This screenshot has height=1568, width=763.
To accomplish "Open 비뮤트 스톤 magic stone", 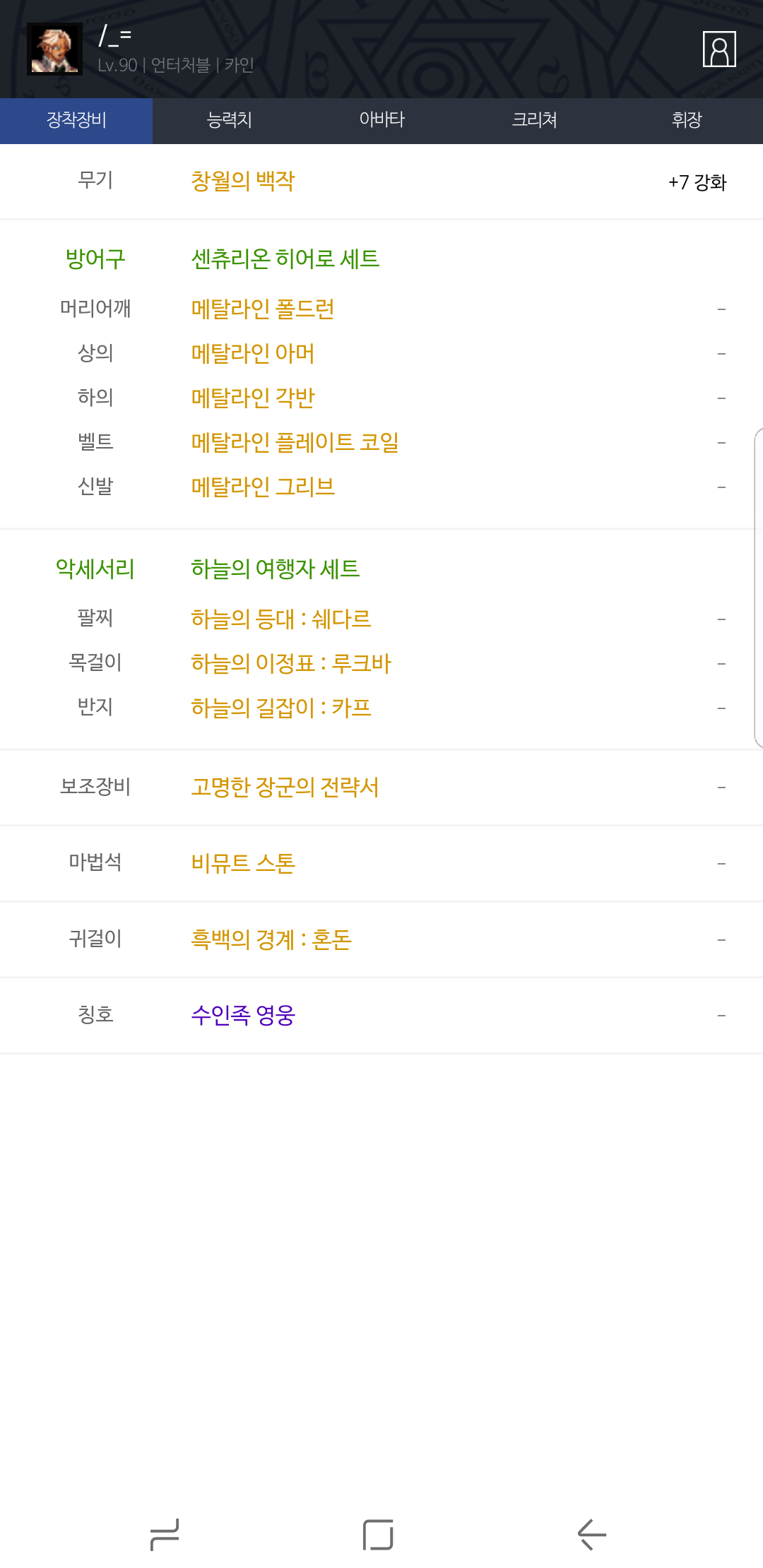I will pyautogui.click(x=243, y=863).
